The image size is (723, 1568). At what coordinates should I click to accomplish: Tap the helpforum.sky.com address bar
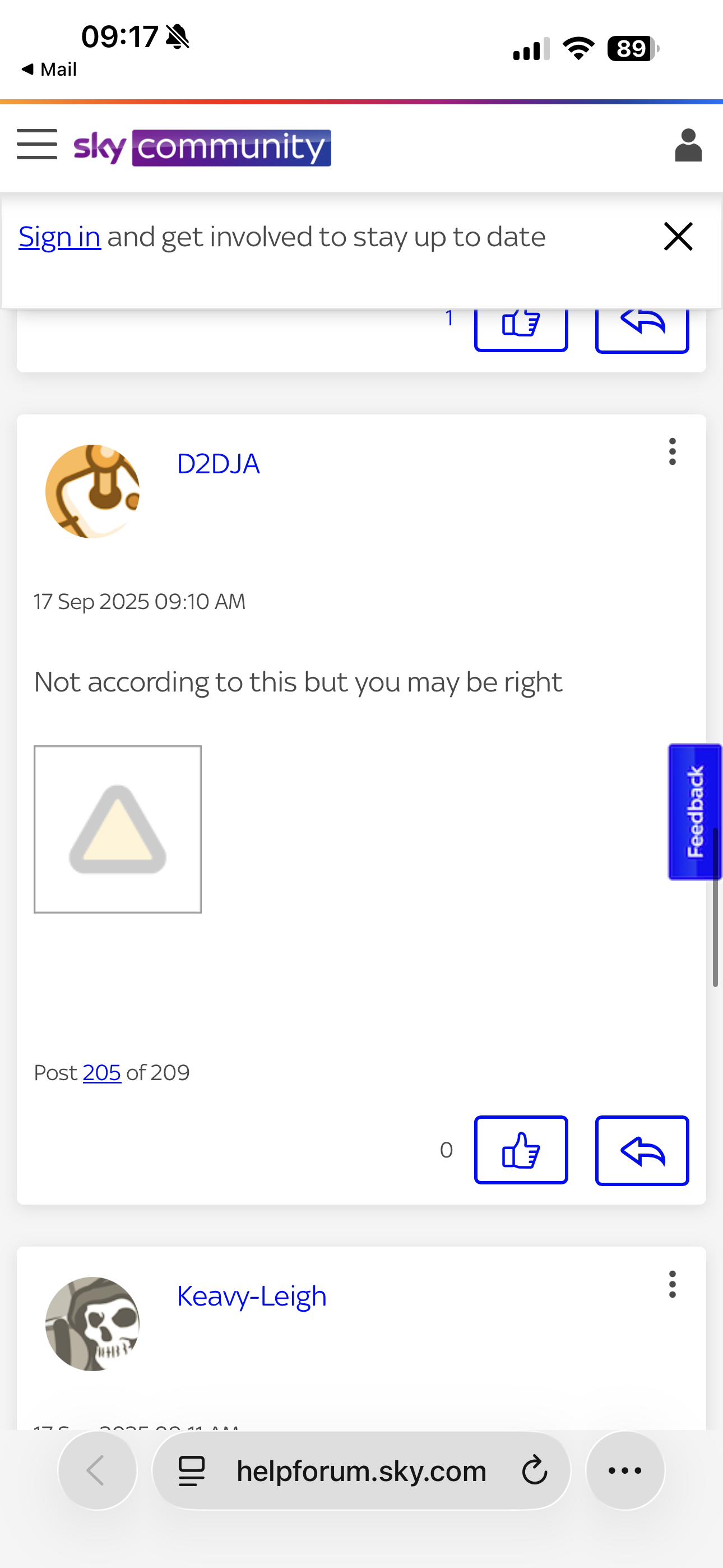(x=361, y=1470)
